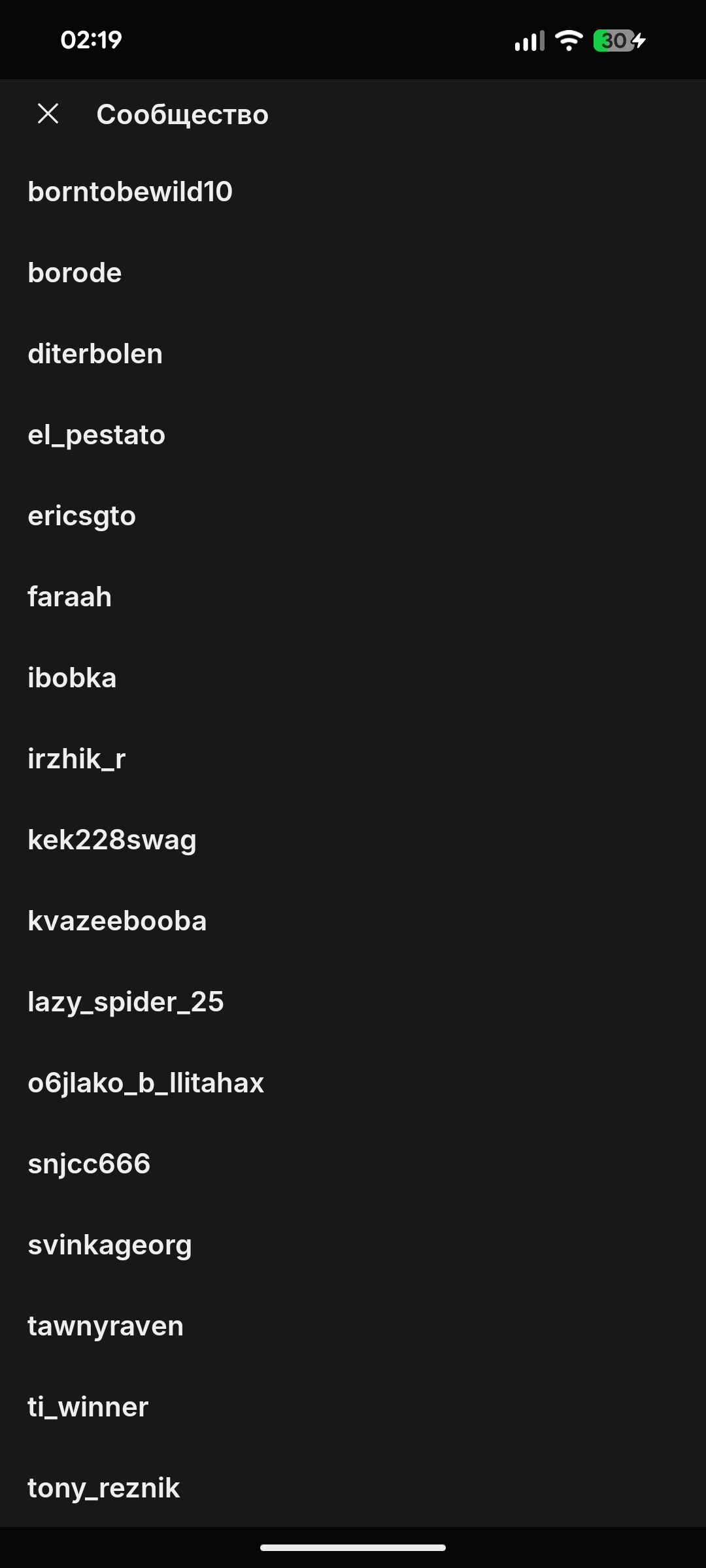Open faraah's entry
The image size is (706, 1568).
coord(70,597)
